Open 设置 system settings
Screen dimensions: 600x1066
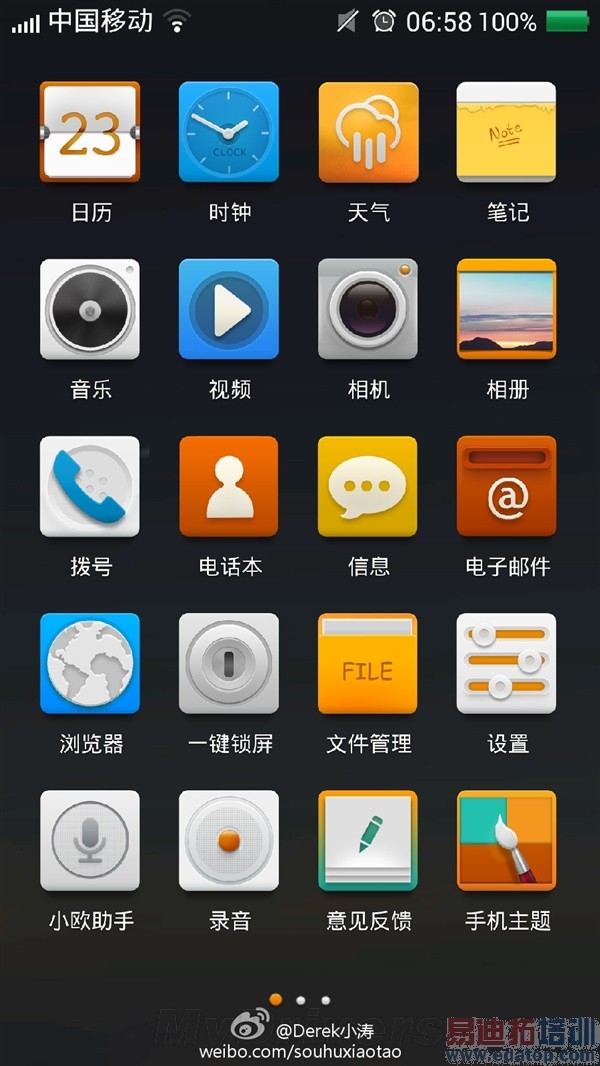click(506, 664)
